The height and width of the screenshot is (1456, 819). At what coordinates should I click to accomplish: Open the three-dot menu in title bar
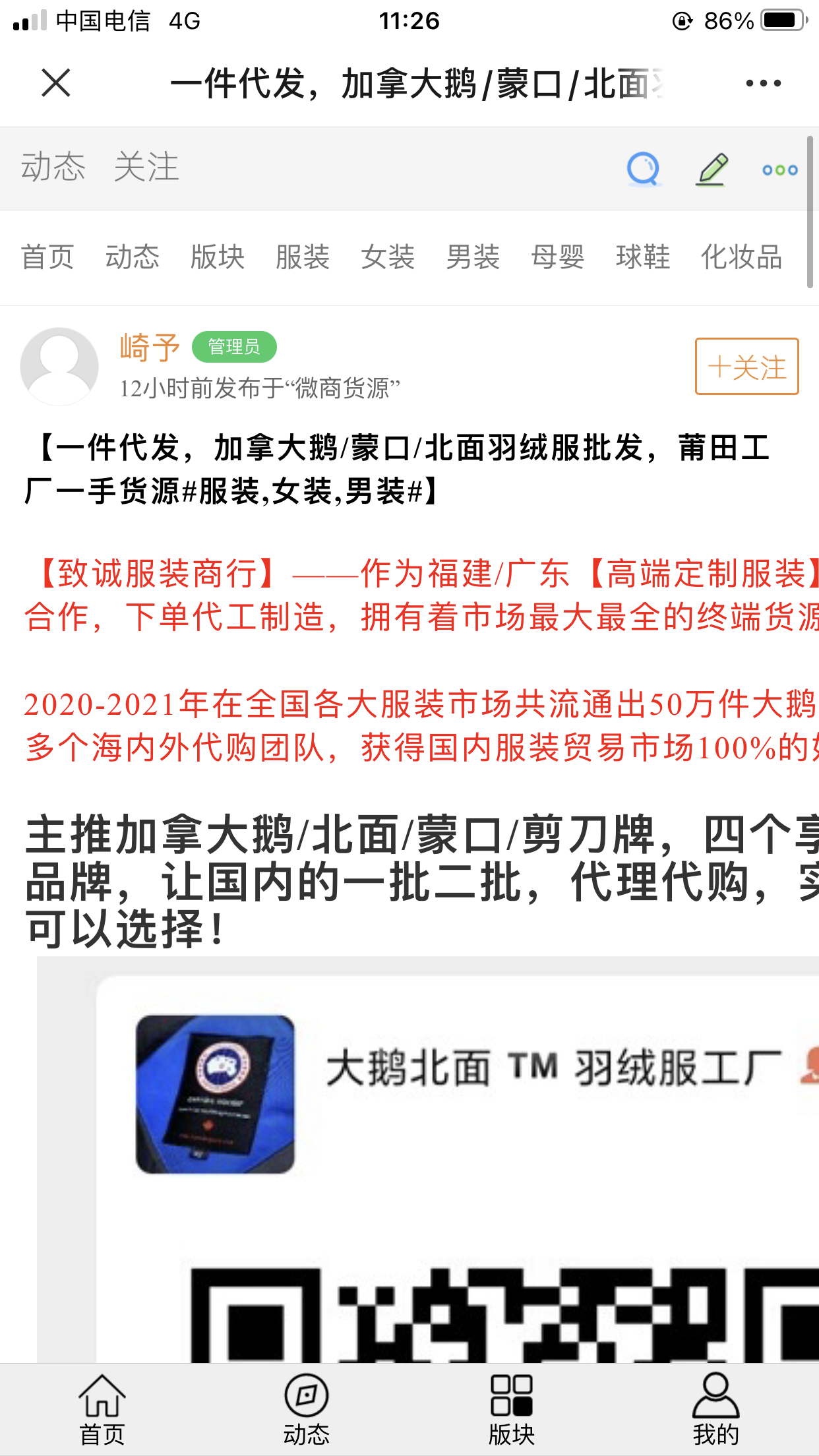(763, 83)
